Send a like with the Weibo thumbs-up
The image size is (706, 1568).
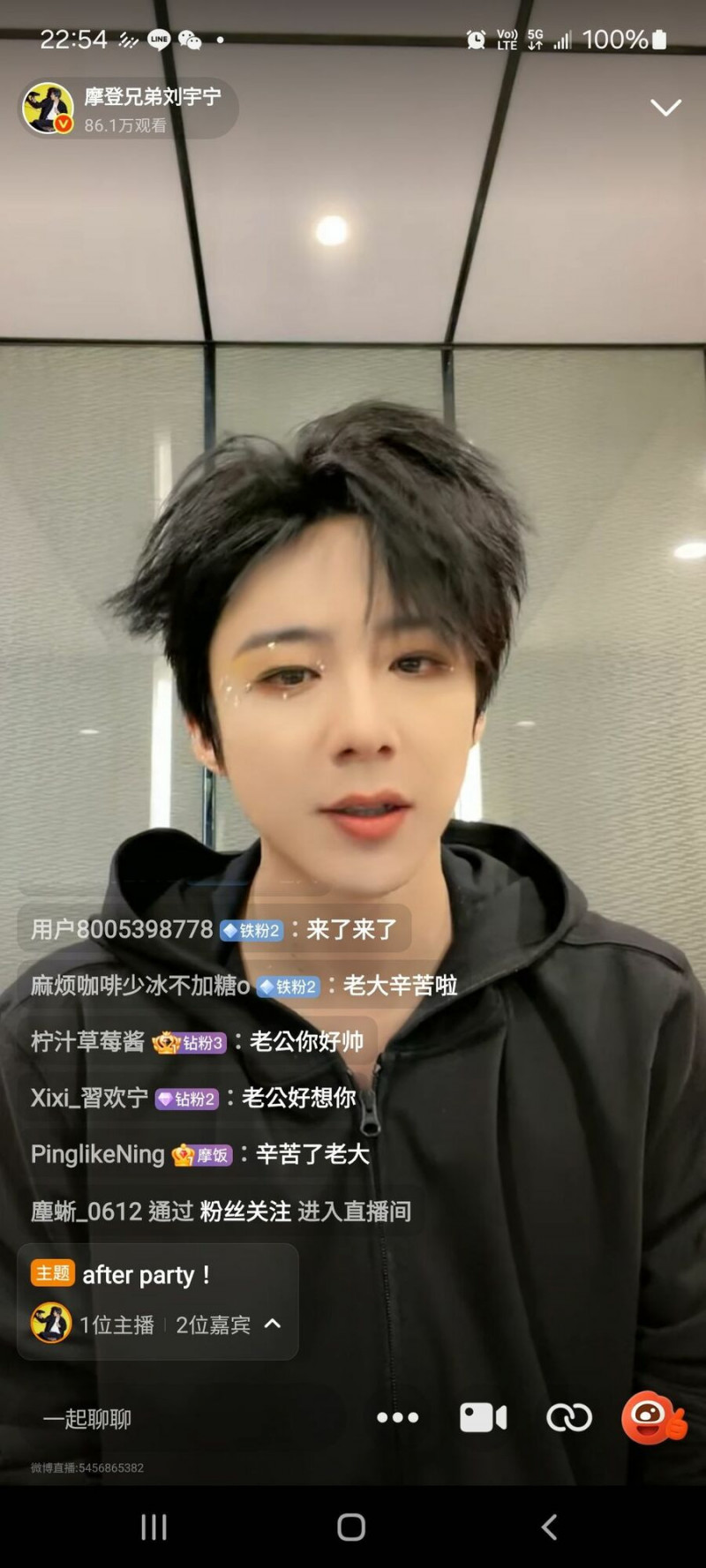(653, 1418)
